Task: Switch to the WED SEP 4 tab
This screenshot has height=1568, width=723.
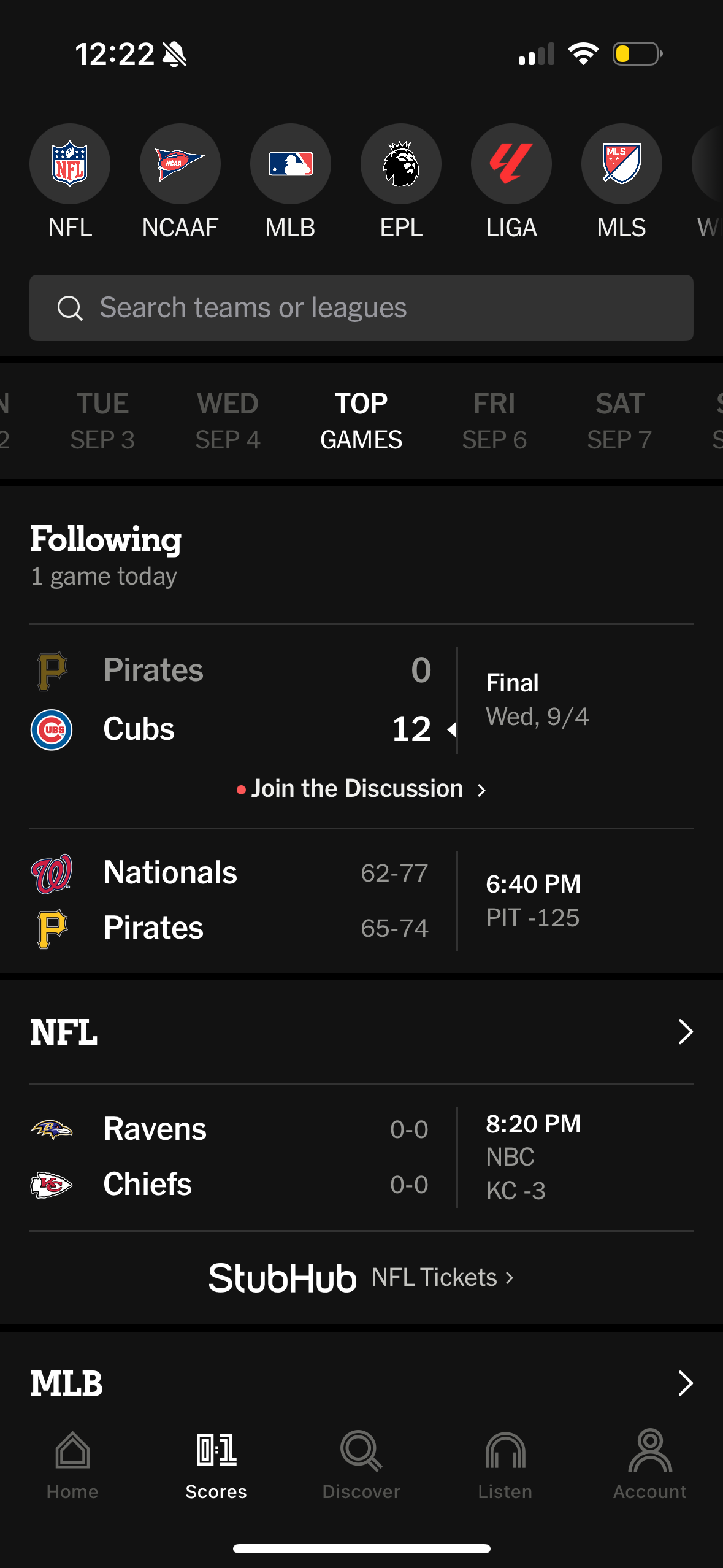Action: (228, 420)
